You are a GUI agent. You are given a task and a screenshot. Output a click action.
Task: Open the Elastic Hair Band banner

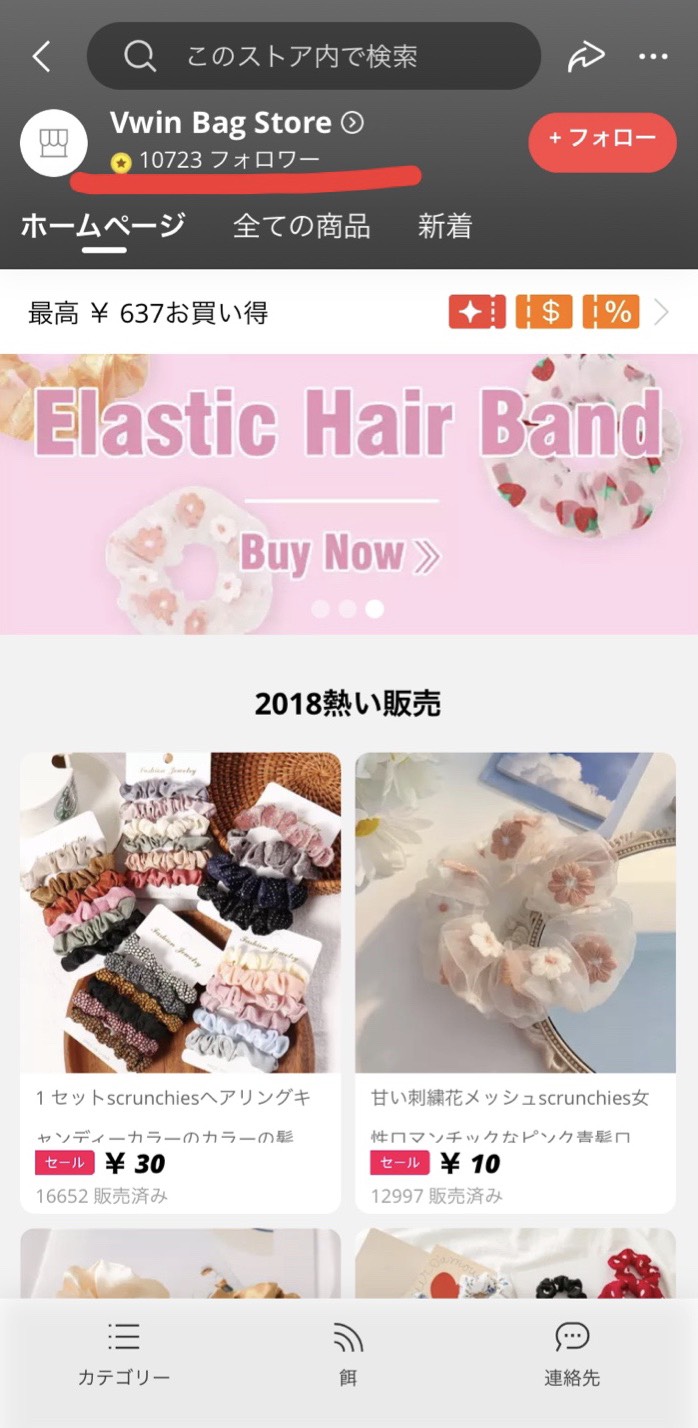(x=349, y=493)
